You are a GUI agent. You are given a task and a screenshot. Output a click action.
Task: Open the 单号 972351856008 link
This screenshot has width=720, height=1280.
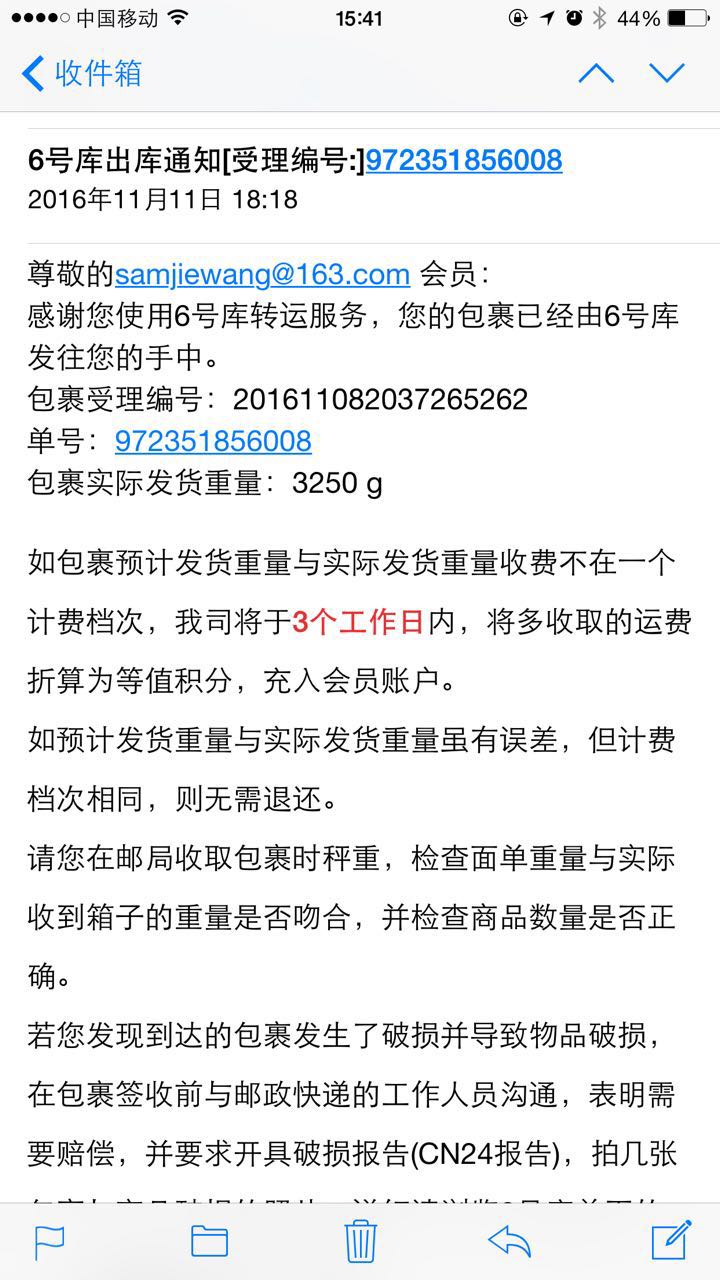[213, 441]
